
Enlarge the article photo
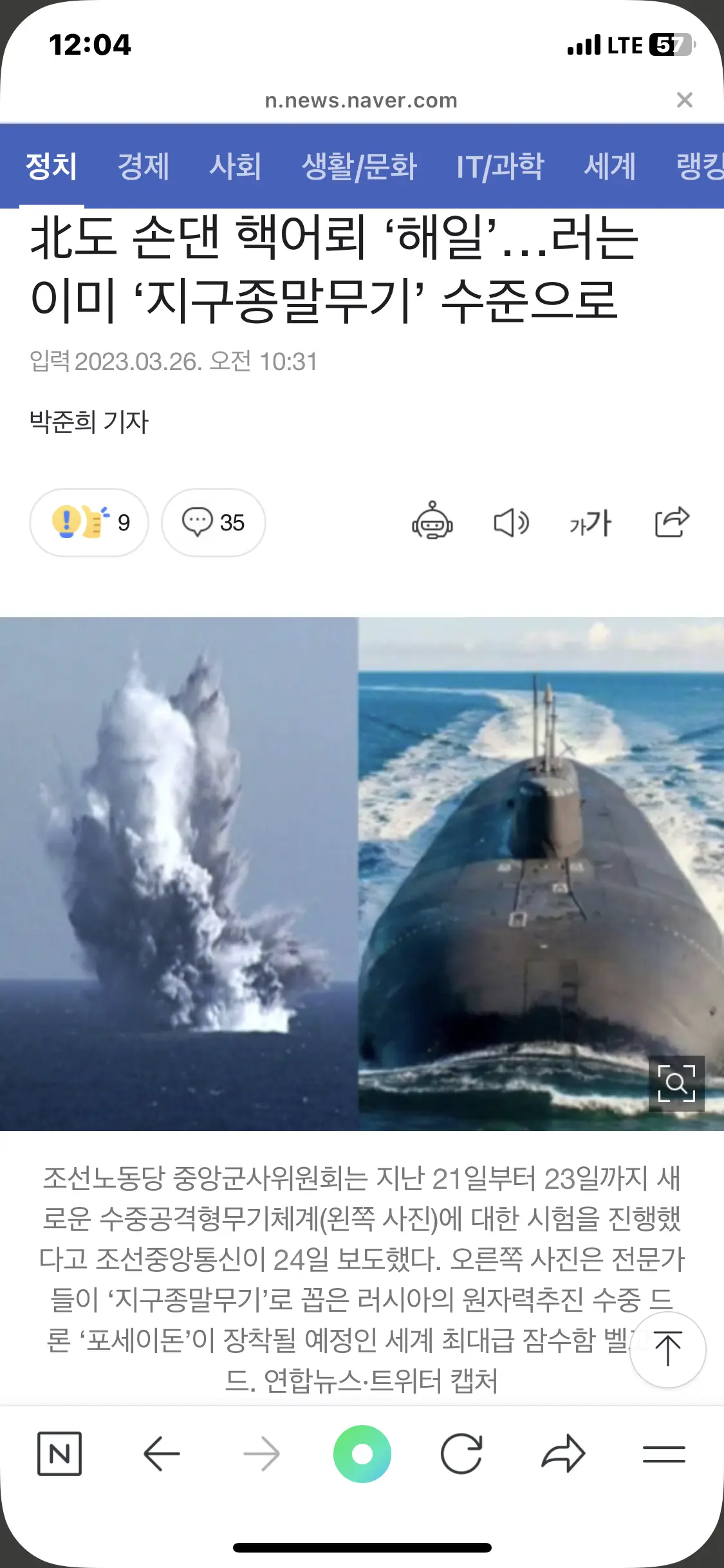[676, 1083]
